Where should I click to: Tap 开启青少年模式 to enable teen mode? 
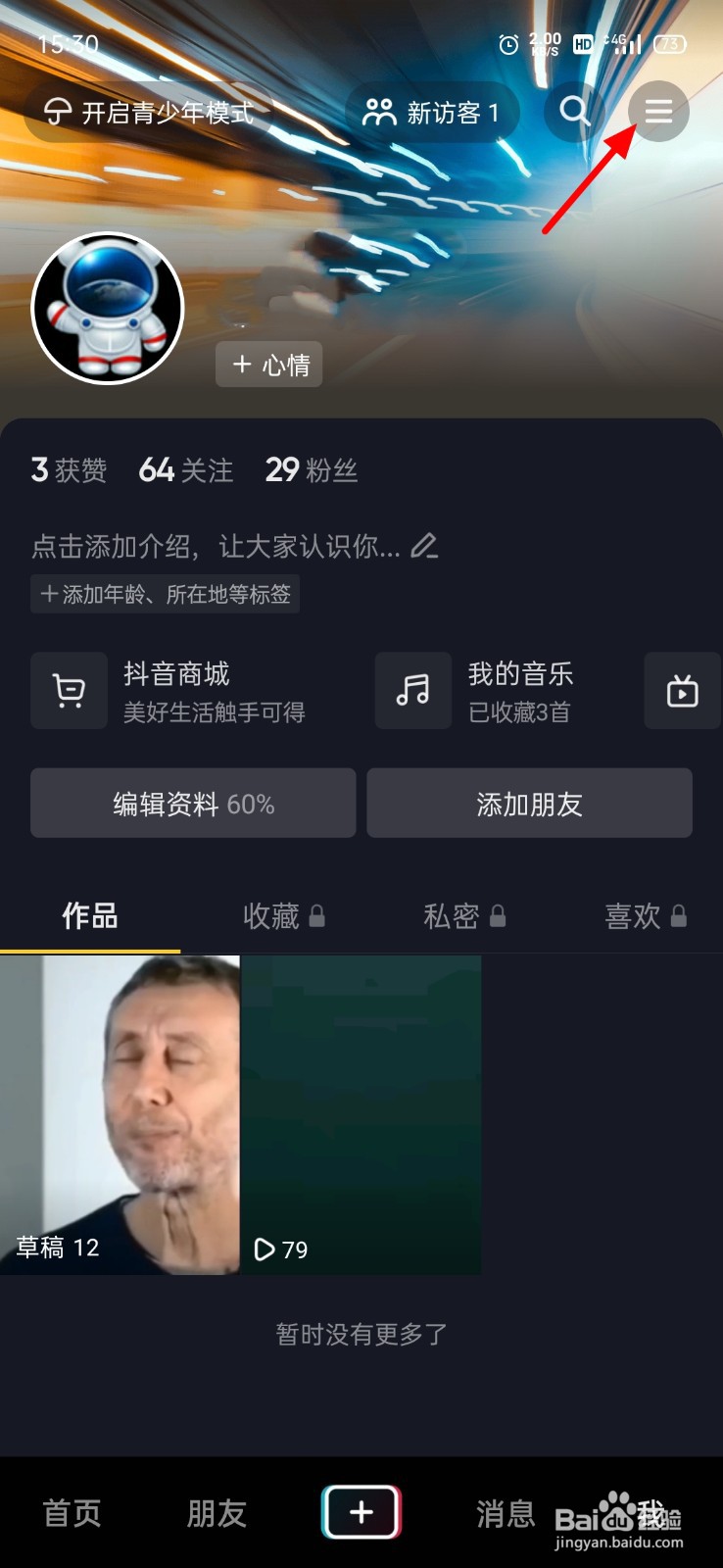click(152, 112)
